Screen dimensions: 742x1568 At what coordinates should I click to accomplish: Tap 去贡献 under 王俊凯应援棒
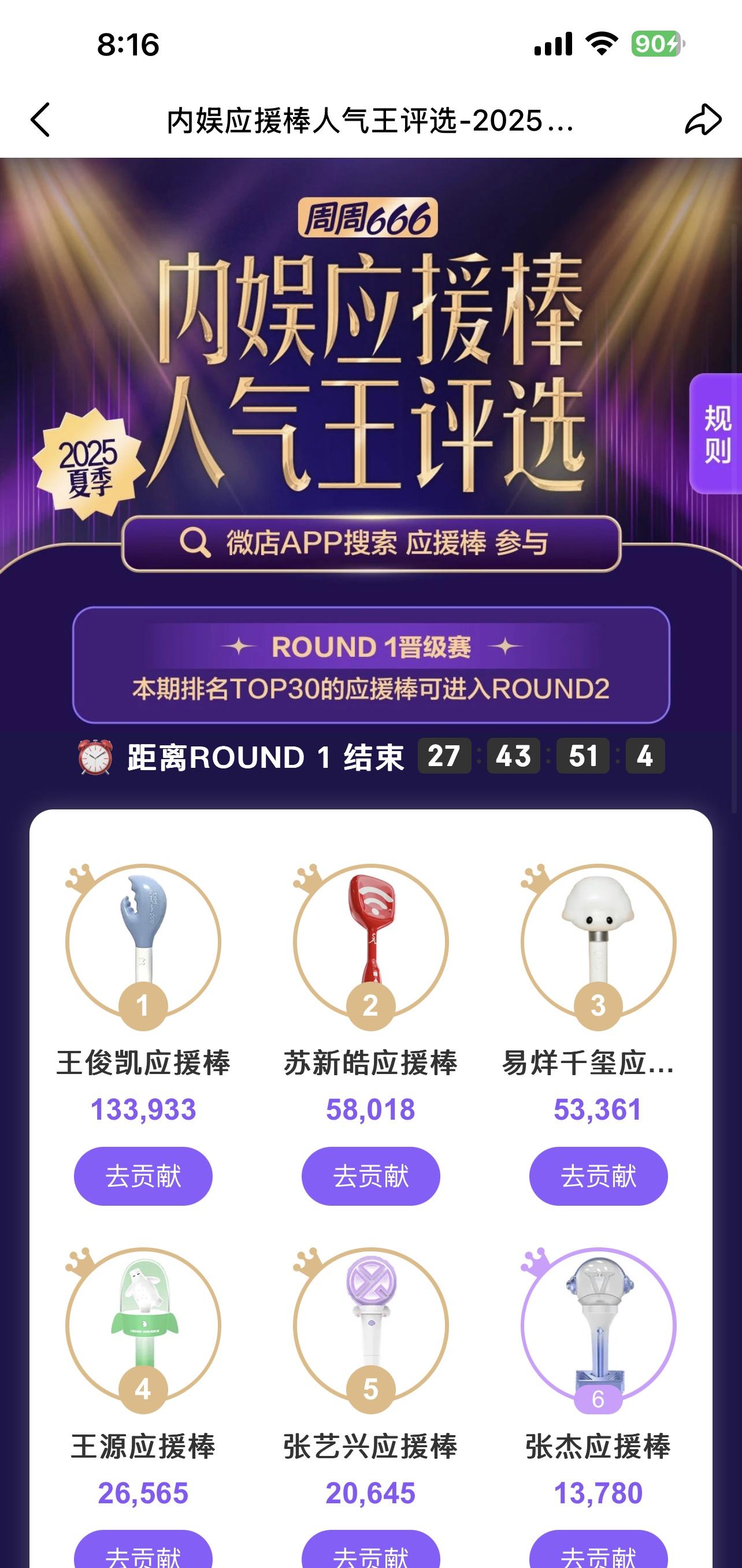143,1176
